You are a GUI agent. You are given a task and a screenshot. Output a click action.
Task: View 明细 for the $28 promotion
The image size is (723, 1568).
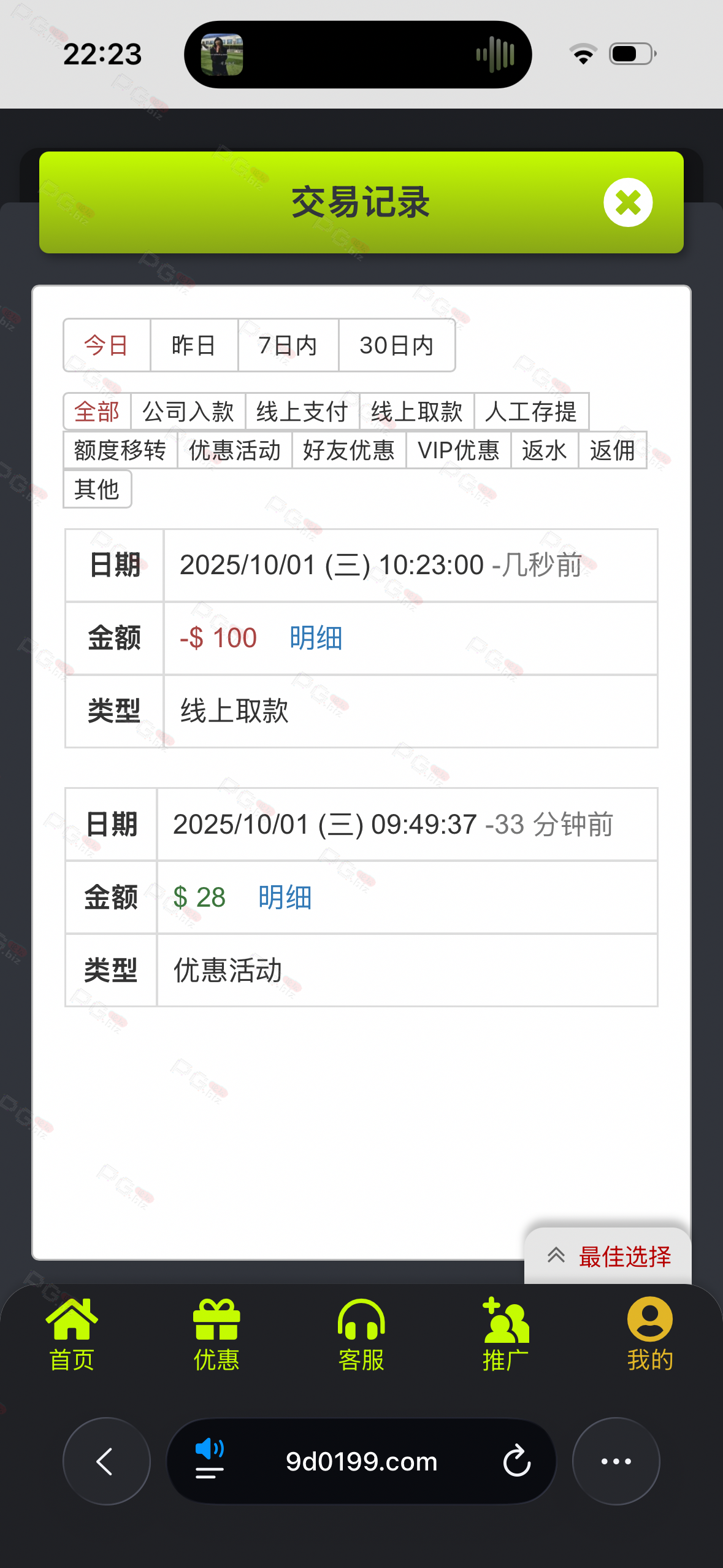pyautogui.click(x=285, y=897)
